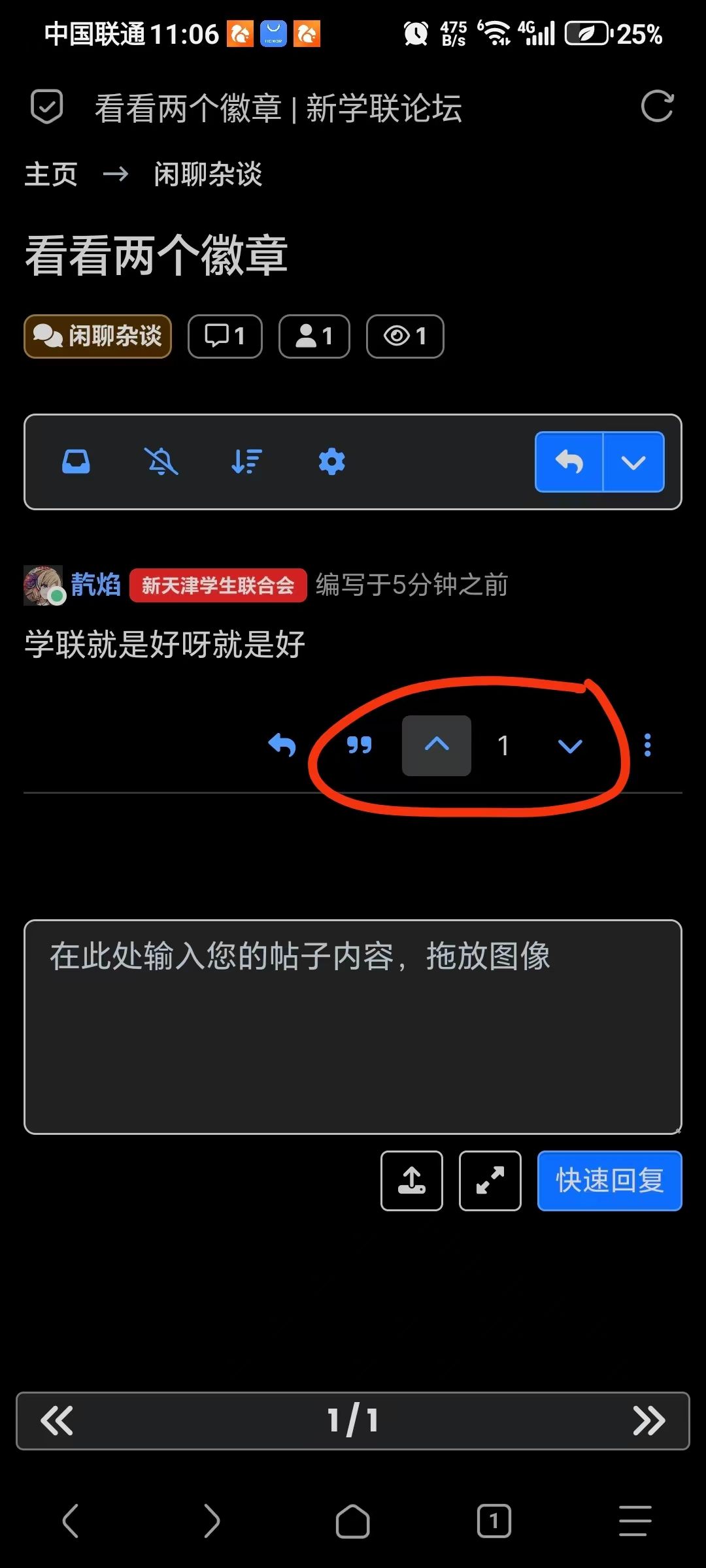Open user profile of 骯焰

click(95, 584)
